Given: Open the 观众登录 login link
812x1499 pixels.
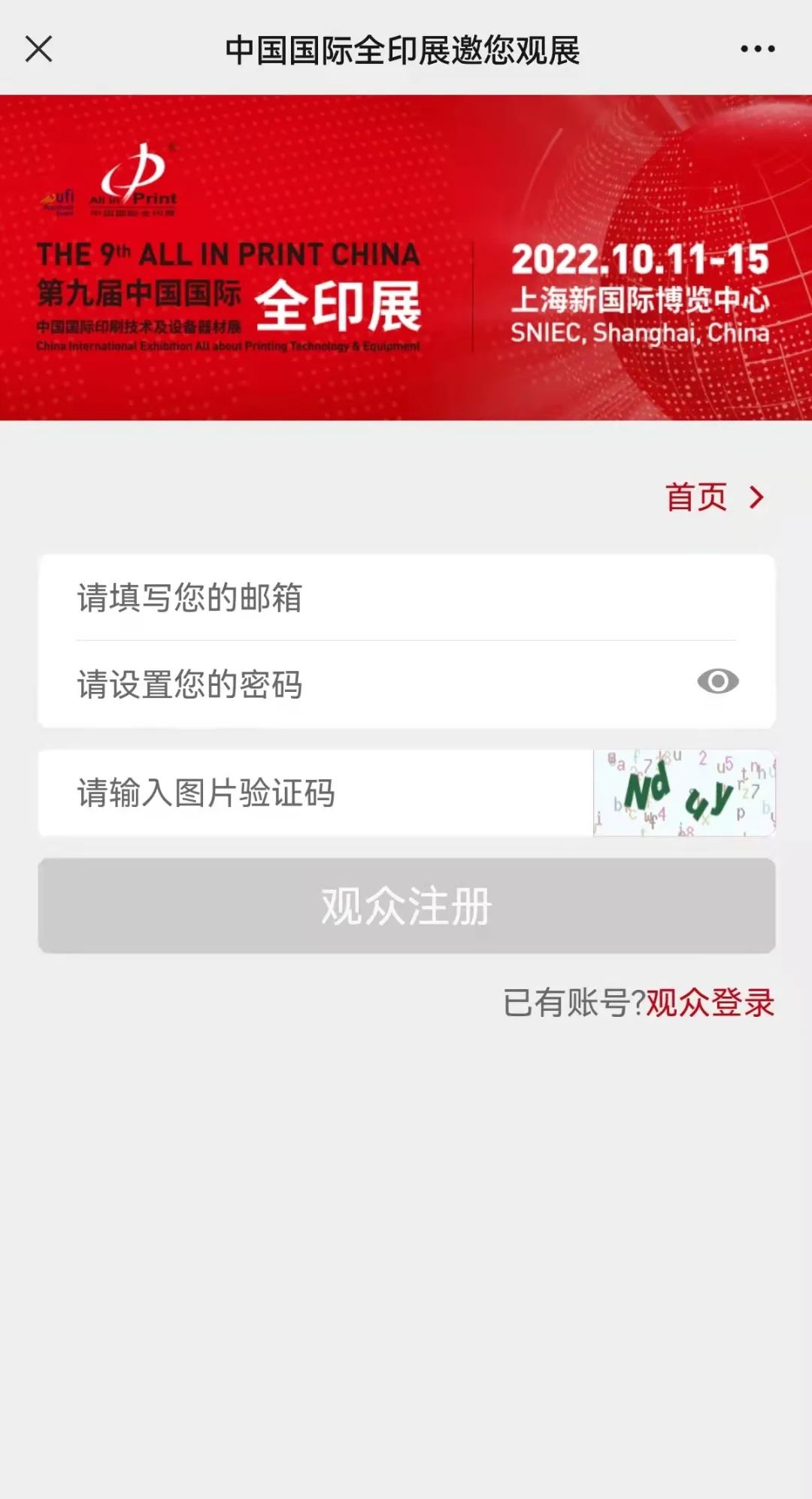Looking at the screenshot, I should 710,1003.
